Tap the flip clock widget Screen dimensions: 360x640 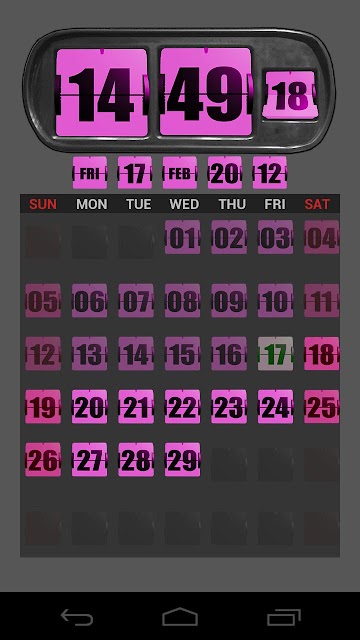coord(180,91)
